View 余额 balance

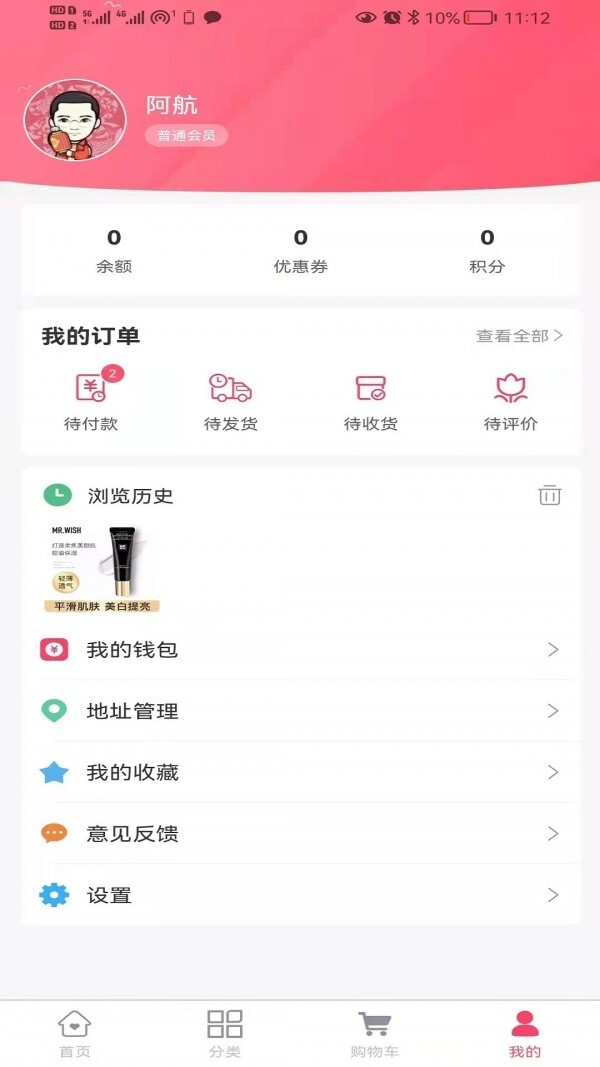tap(114, 250)
